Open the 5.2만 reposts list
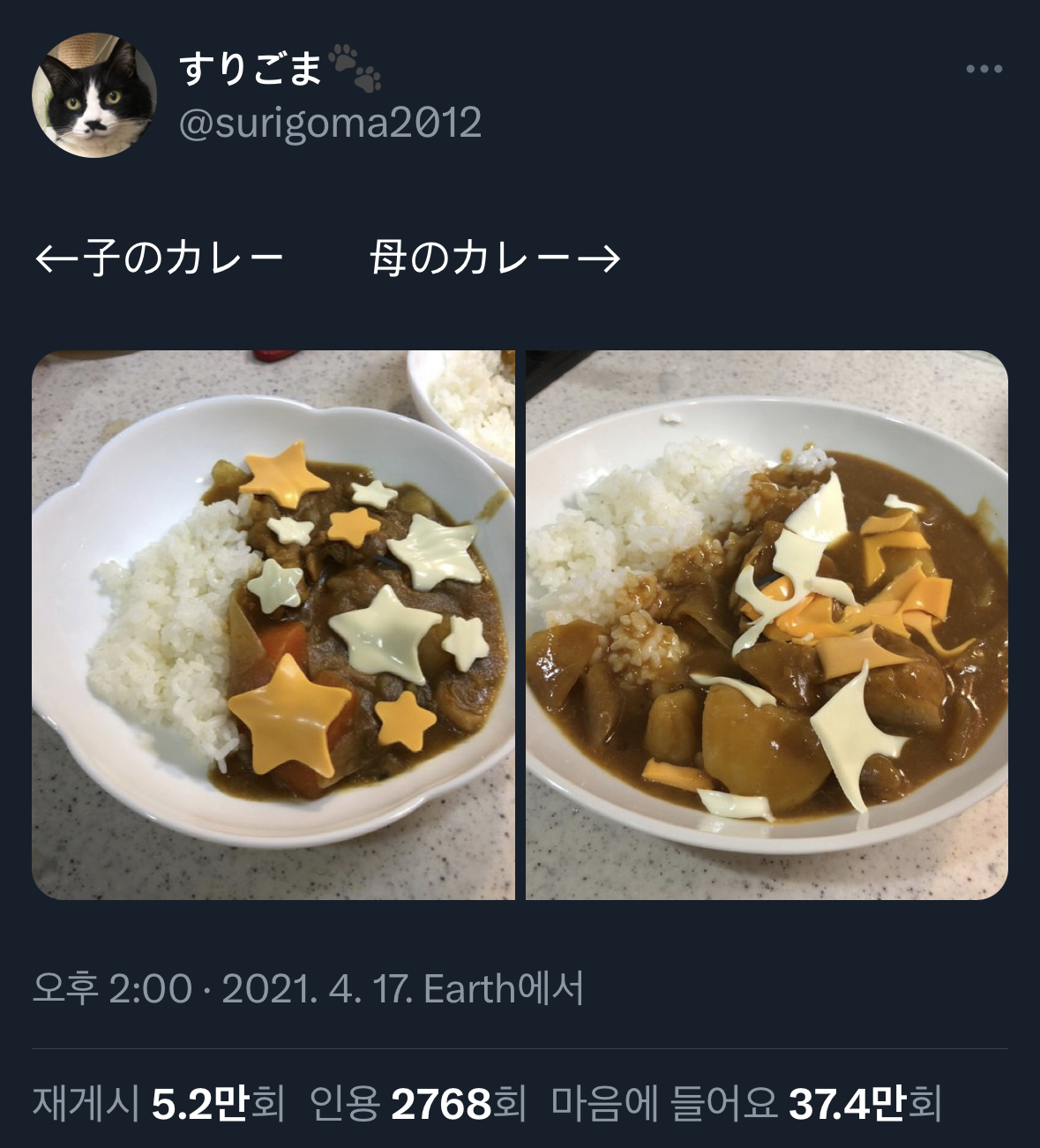The width and height of the screenshot is (1040, 1148). coord(159,1103)
